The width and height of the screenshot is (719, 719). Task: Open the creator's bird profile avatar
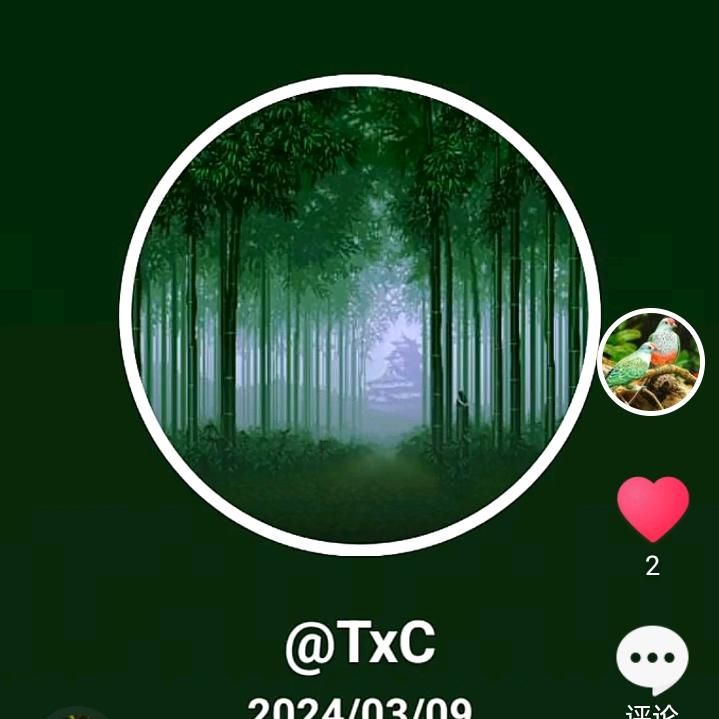(651, 361)
